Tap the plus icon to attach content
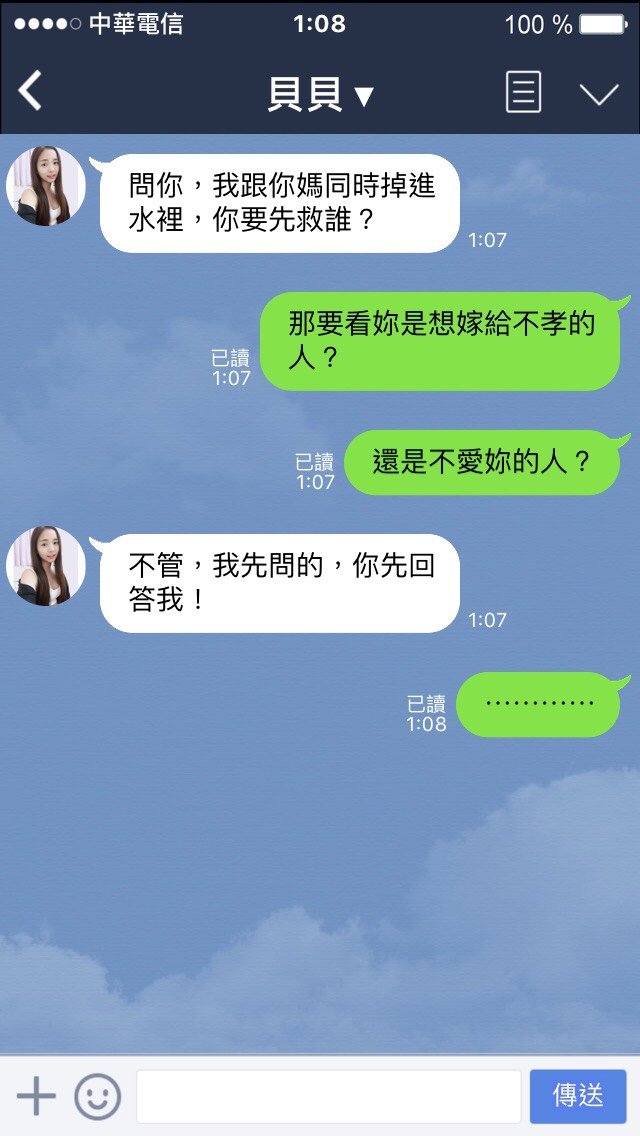The width and height of the screenshot is (640, 1136). point(36,1096)
